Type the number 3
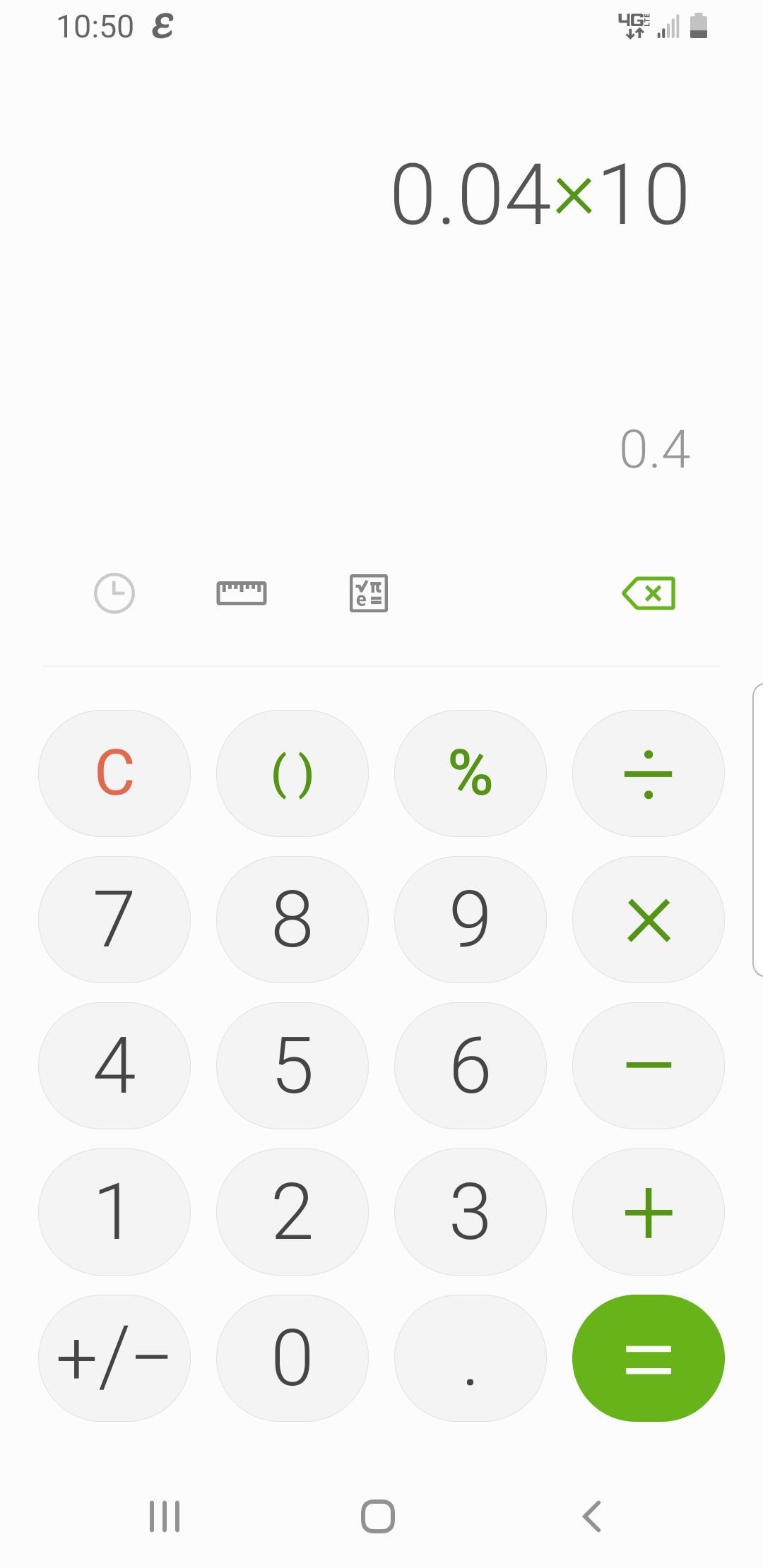 [471, 1212]
